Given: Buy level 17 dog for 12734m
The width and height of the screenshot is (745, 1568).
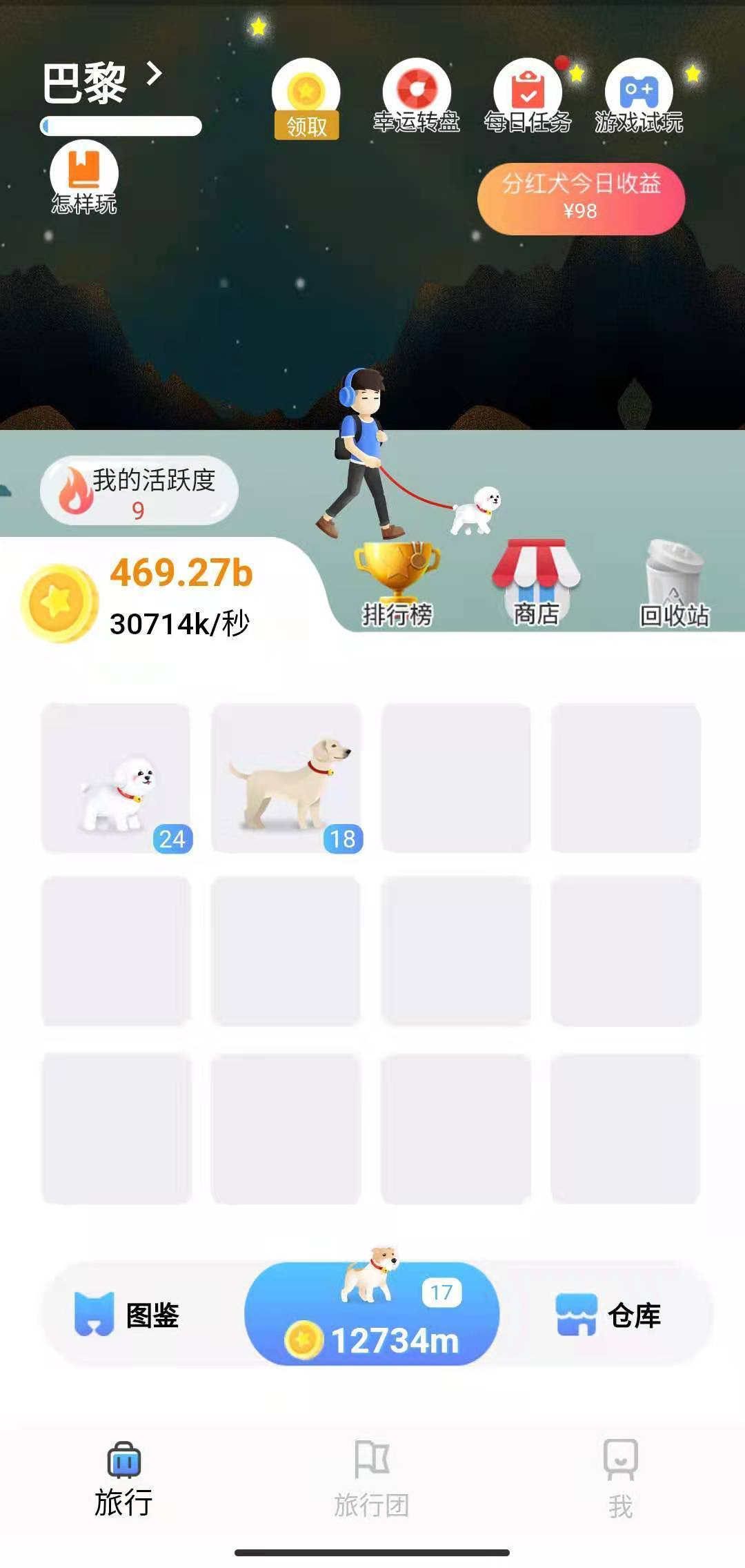Looking at the screenshot, I should [372, 1315].
